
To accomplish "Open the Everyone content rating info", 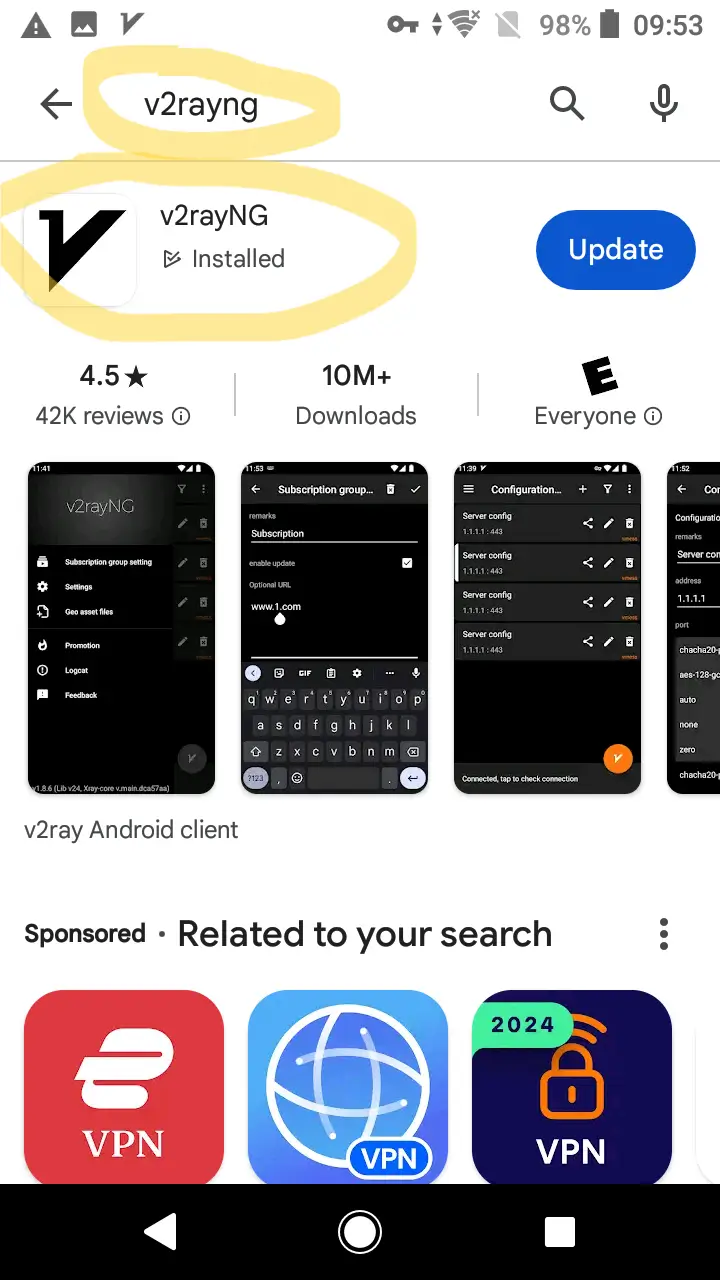I will (x=653, y=416).
